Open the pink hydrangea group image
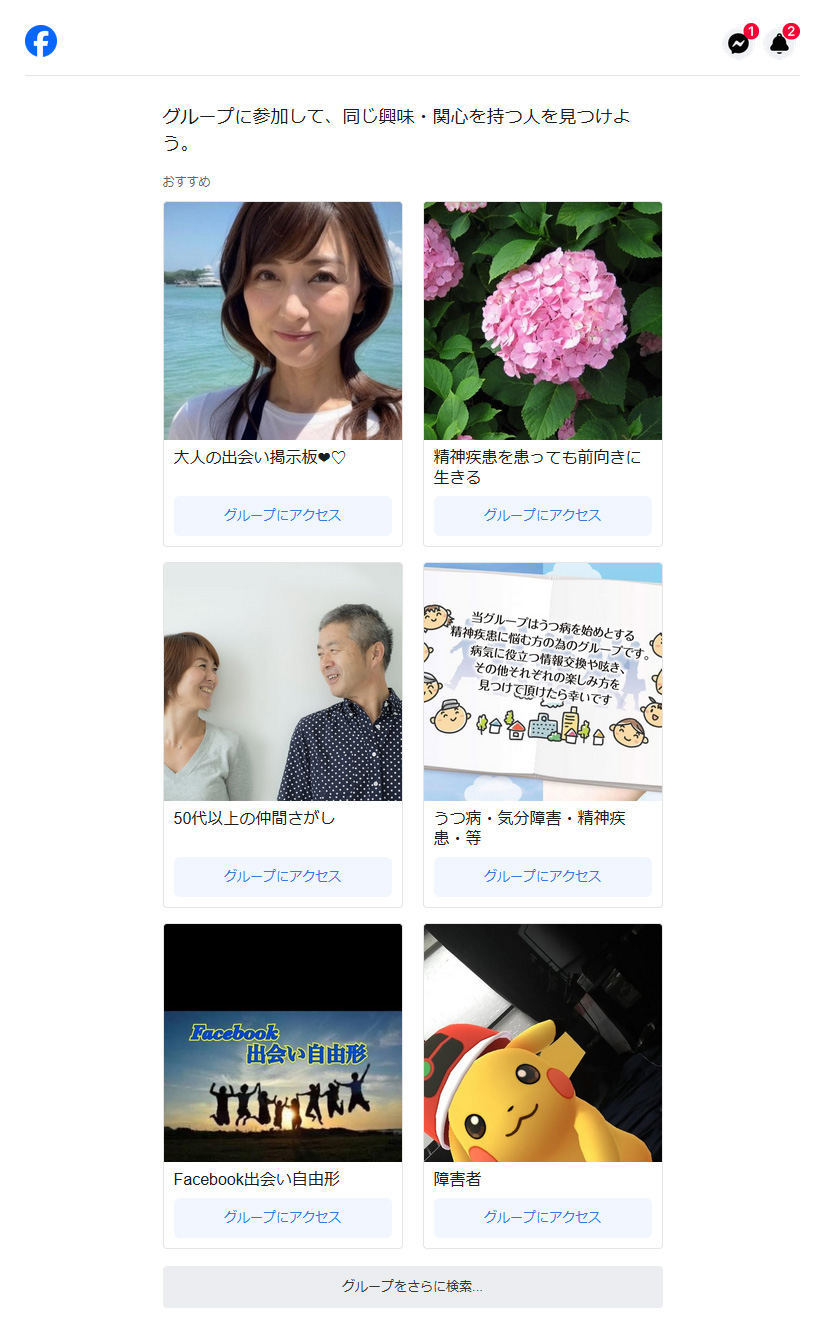820x1344 pixels. (x=543, y=321)
